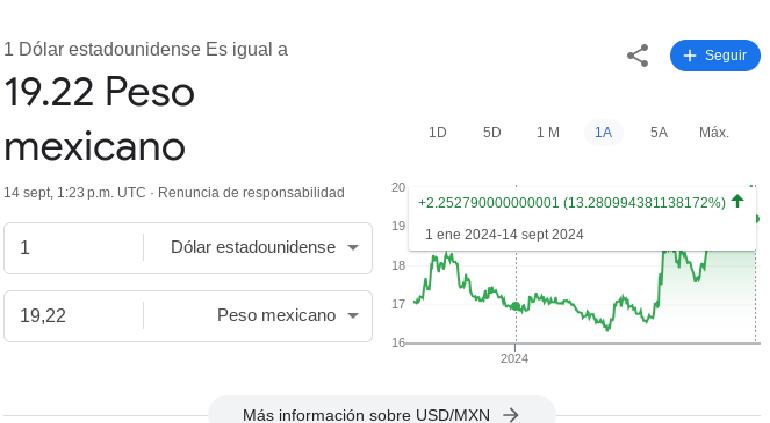
Task: Open the Peso mexicano currency dropdown
Action: click(x=287, y=316)
